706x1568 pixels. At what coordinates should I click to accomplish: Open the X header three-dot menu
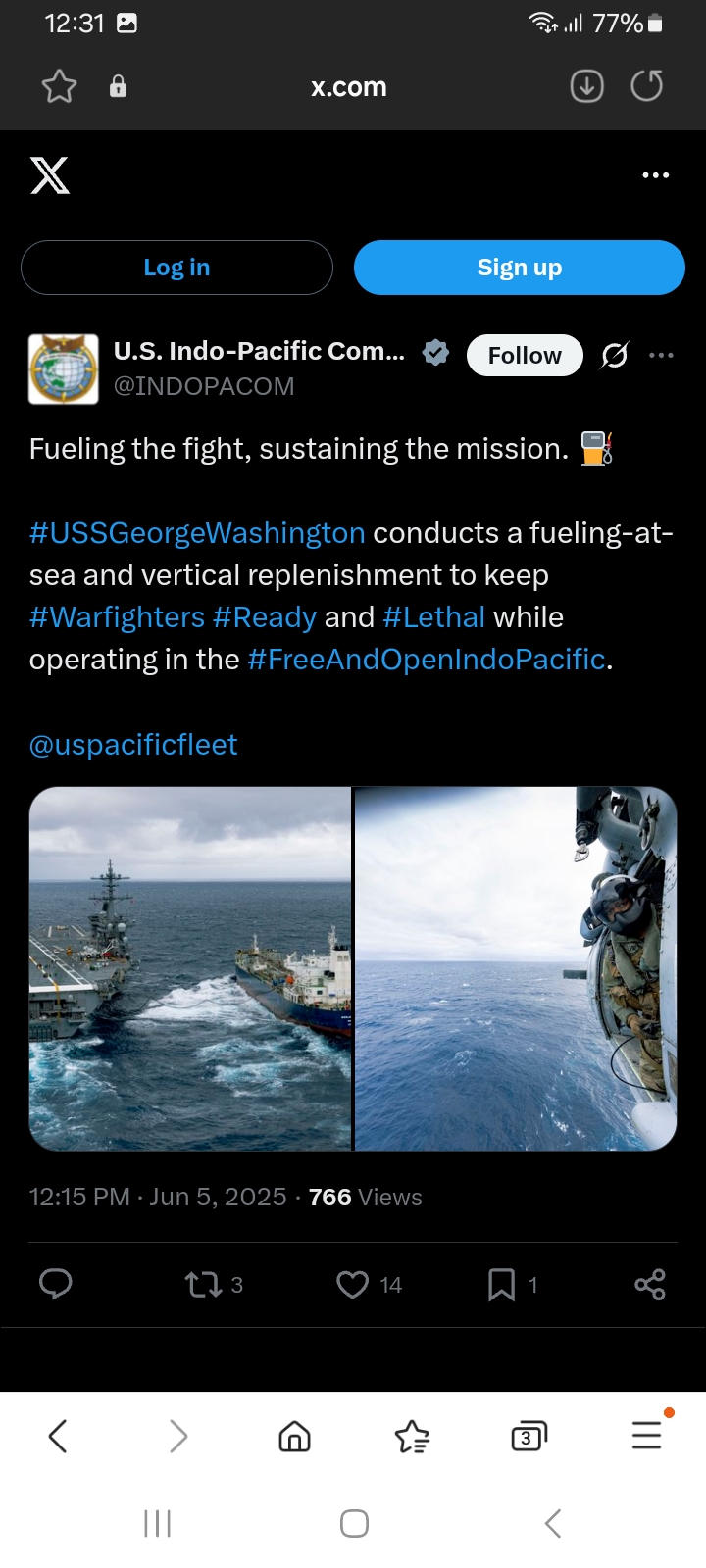655,175
